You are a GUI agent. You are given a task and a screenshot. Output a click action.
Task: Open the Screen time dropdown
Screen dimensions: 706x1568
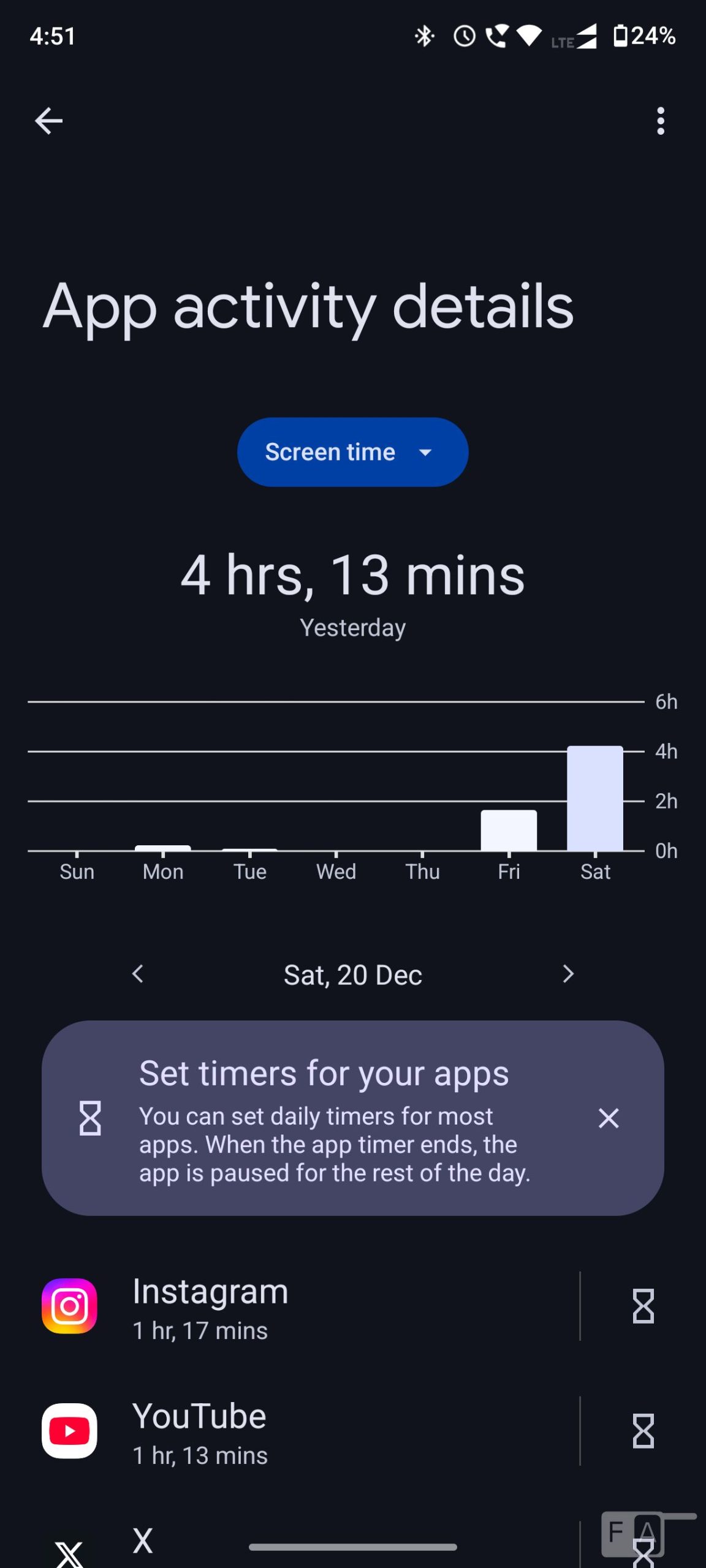(352, 452)
